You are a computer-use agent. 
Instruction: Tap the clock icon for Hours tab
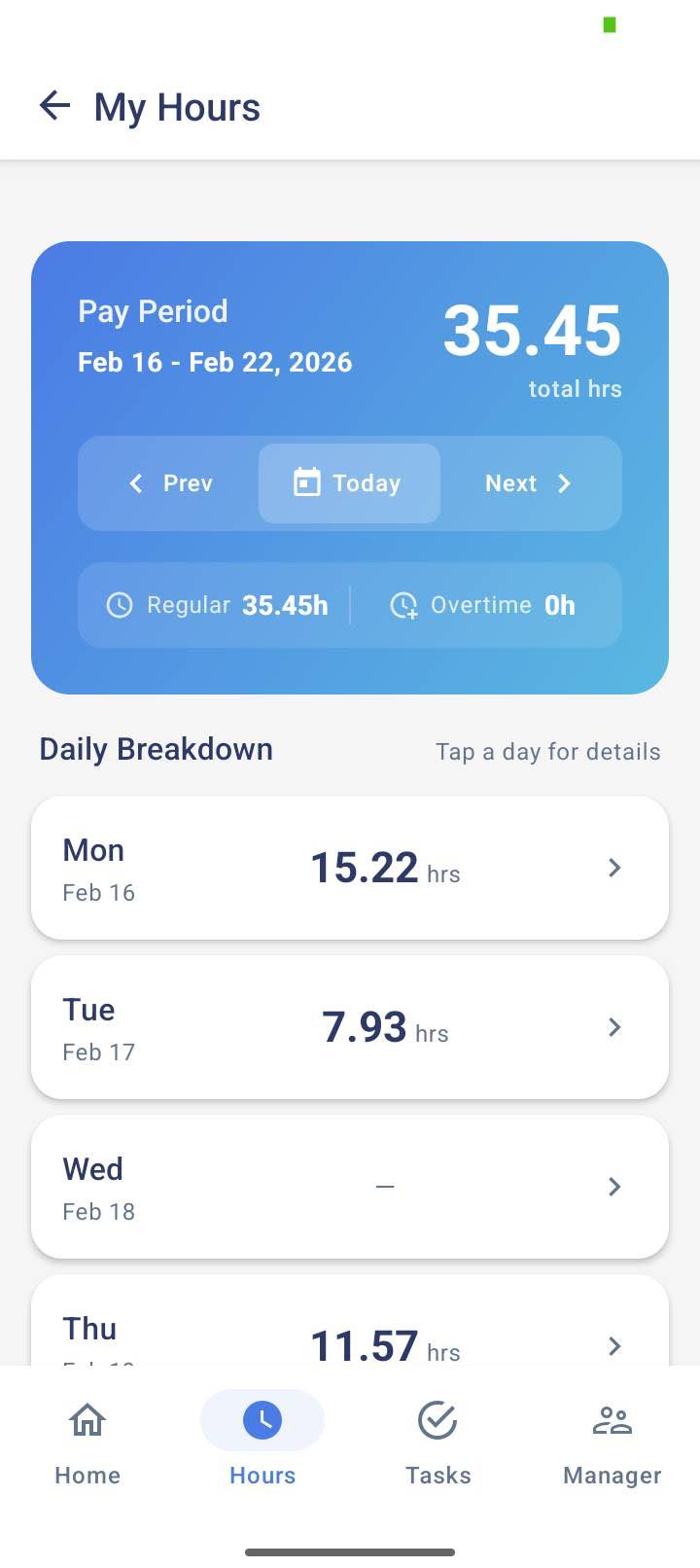[x=262, y=1419]
